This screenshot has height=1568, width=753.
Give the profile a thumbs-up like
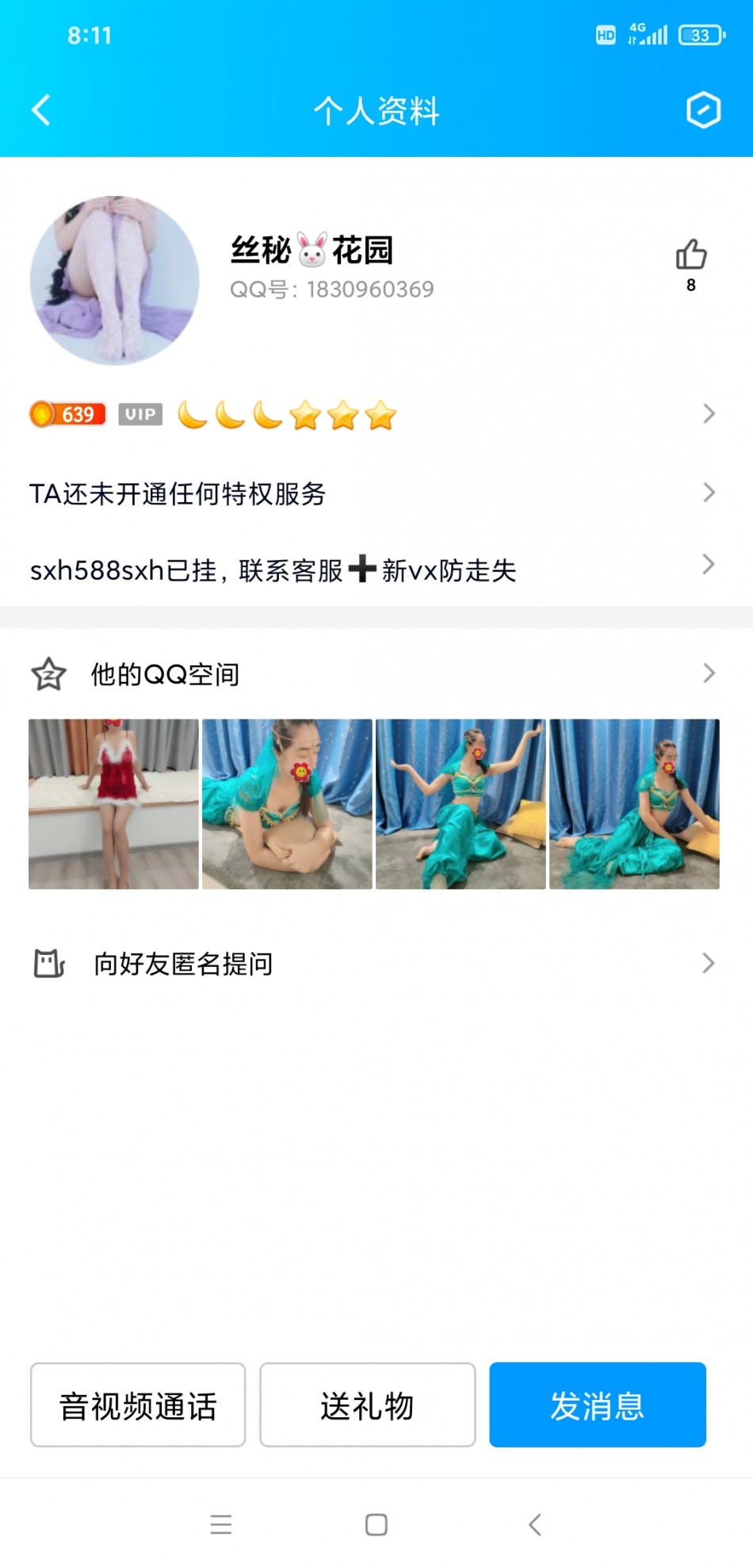[x=690, y=255]
